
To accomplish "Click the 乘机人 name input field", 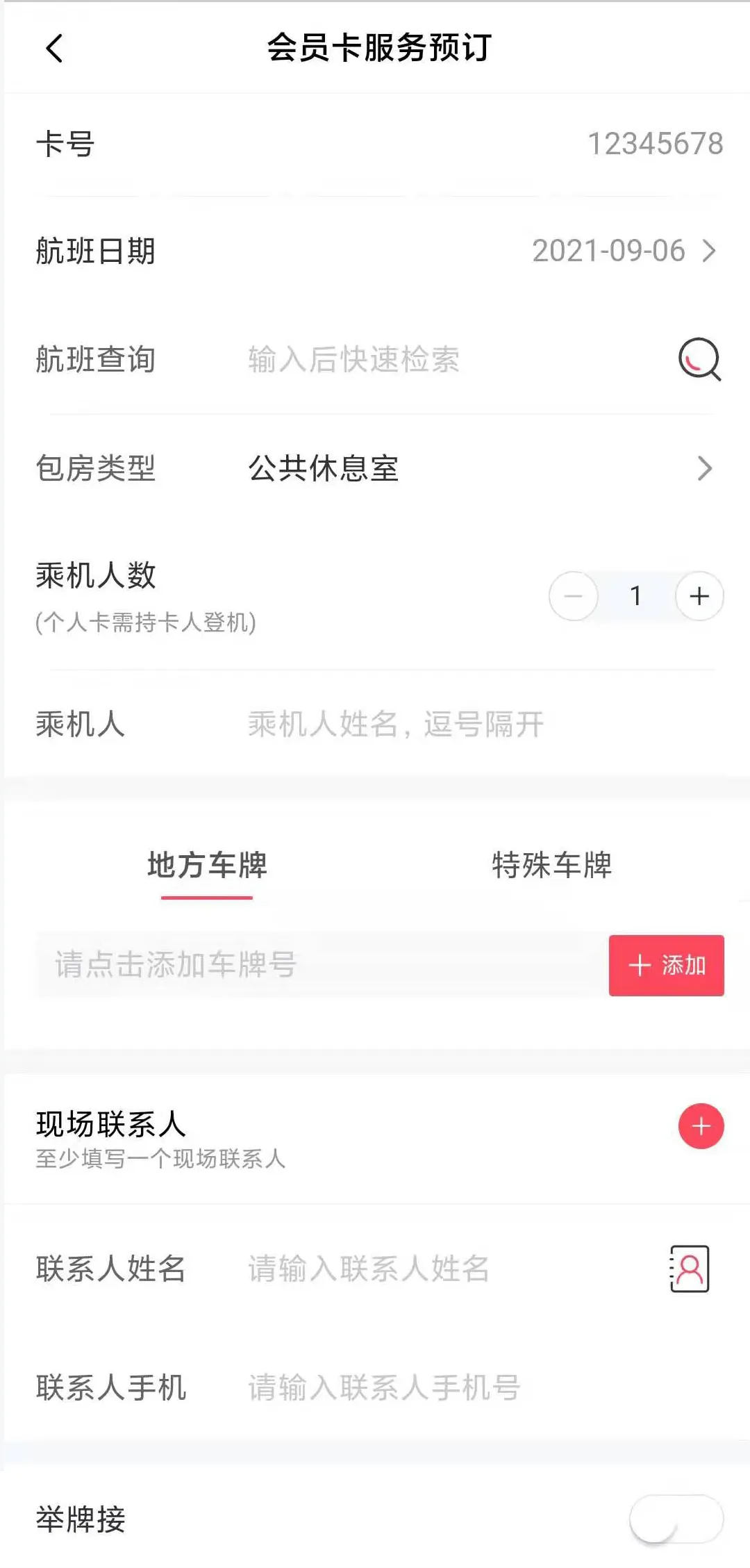I will [x=396, y=725].
